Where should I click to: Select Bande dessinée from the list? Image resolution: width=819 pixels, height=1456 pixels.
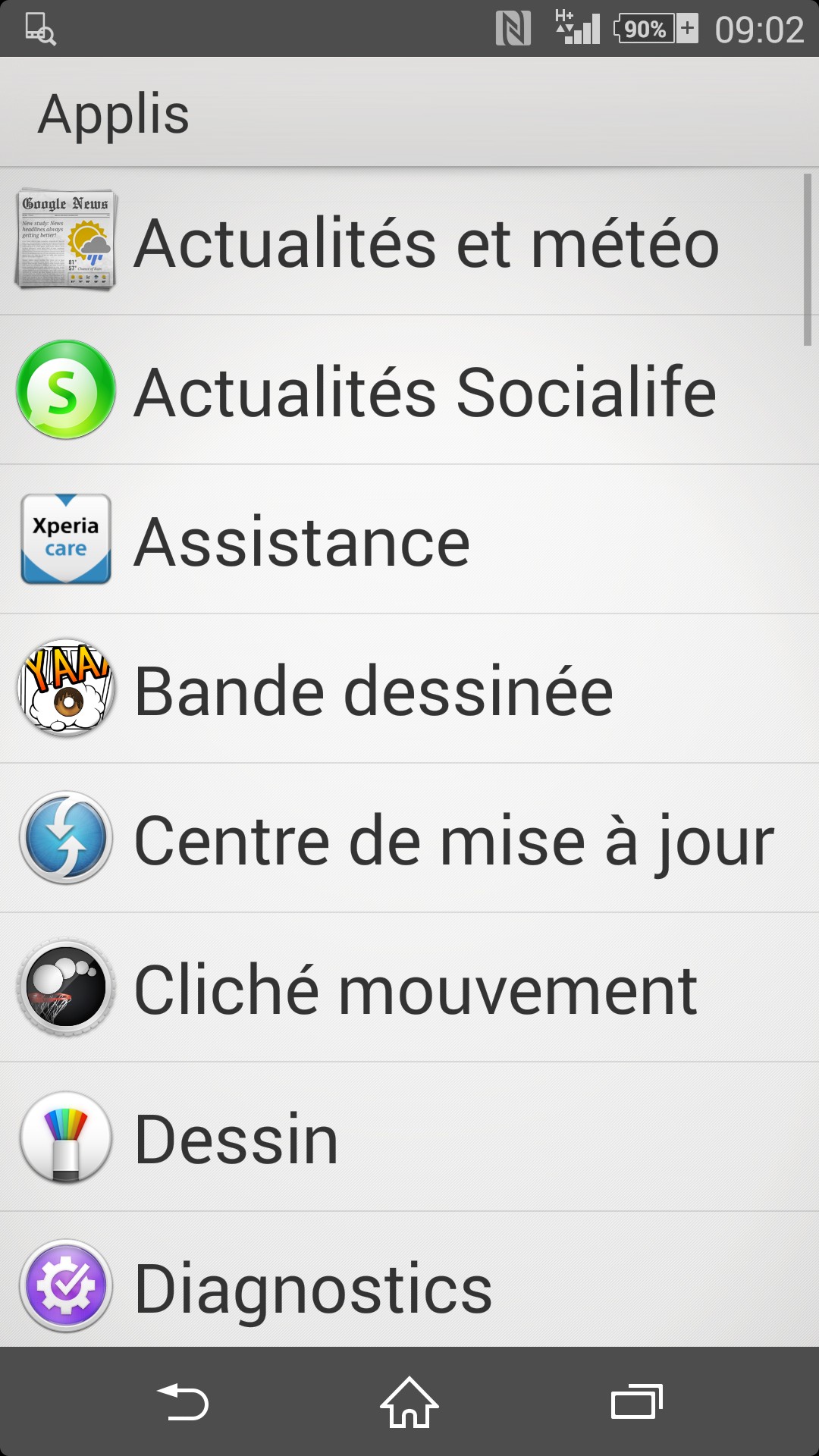click(x=409, y=689)
